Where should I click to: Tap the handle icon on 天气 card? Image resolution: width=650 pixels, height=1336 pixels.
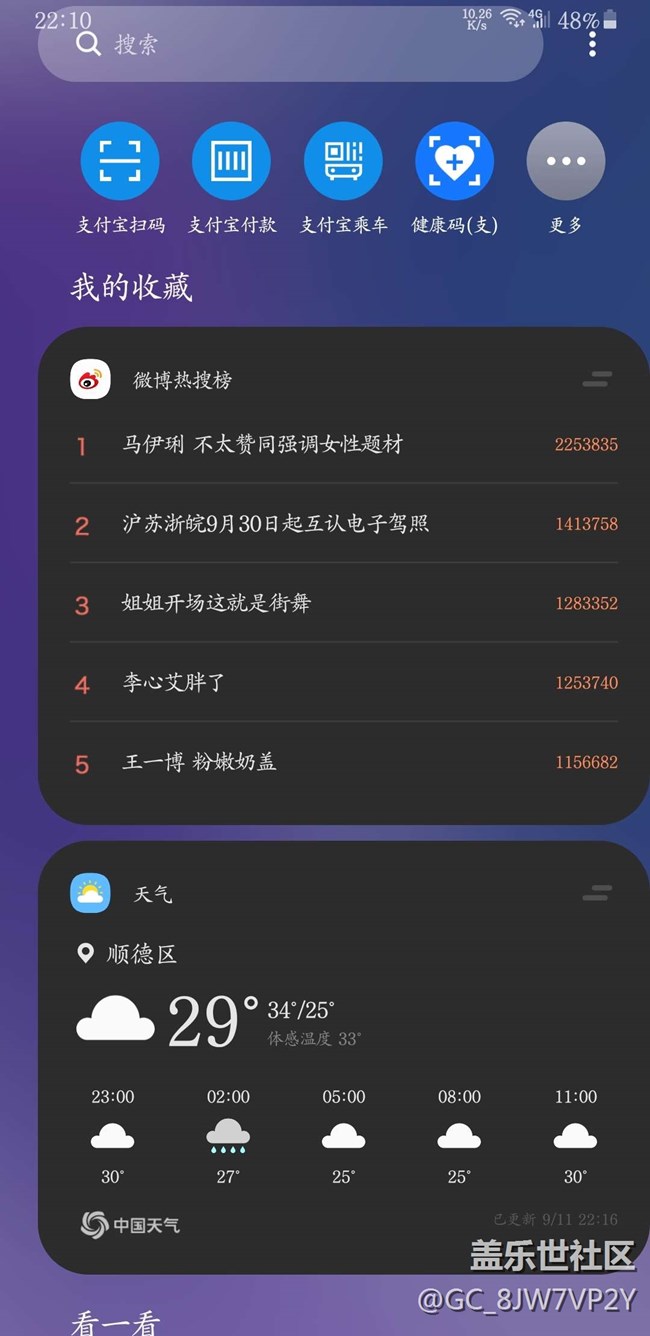point(597,893)
